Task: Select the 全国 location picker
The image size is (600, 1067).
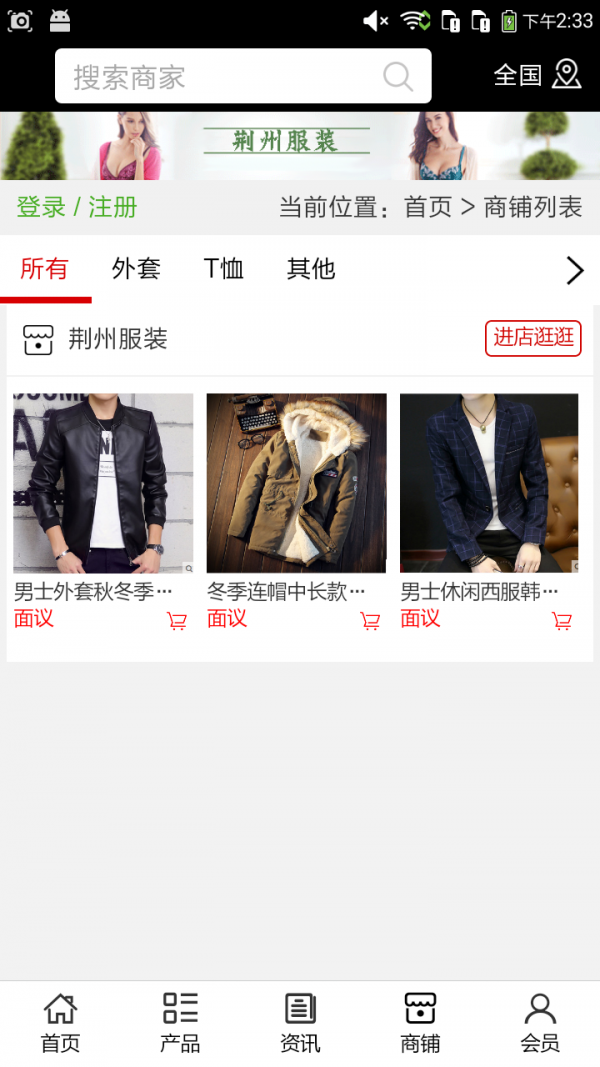Action: coord(537,75)
